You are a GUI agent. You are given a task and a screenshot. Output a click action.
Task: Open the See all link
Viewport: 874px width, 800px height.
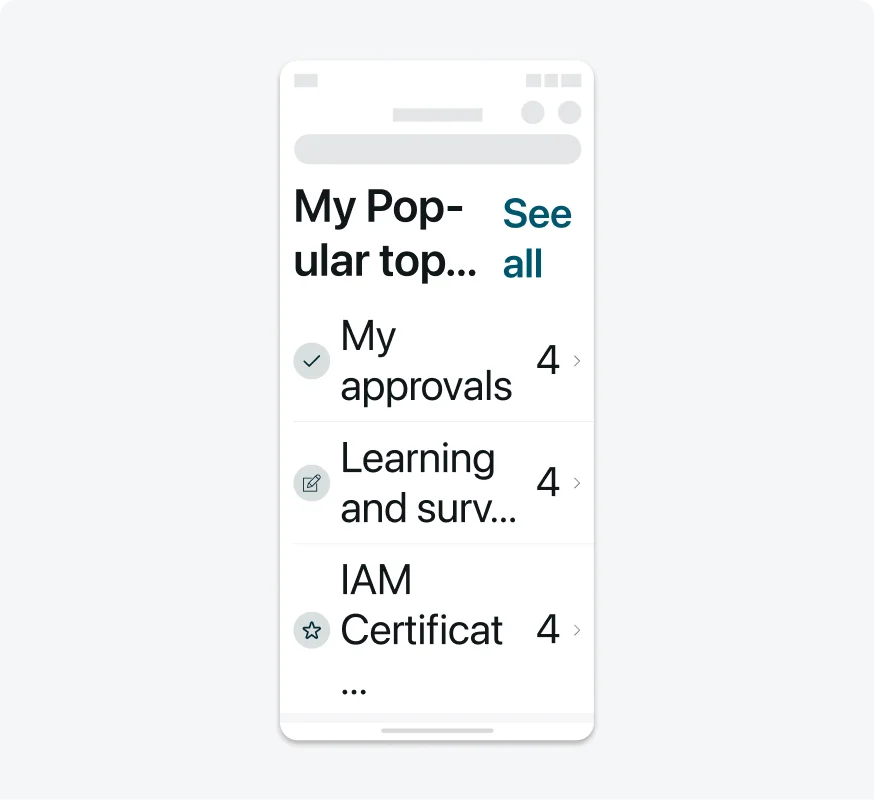tap(537, 238)
